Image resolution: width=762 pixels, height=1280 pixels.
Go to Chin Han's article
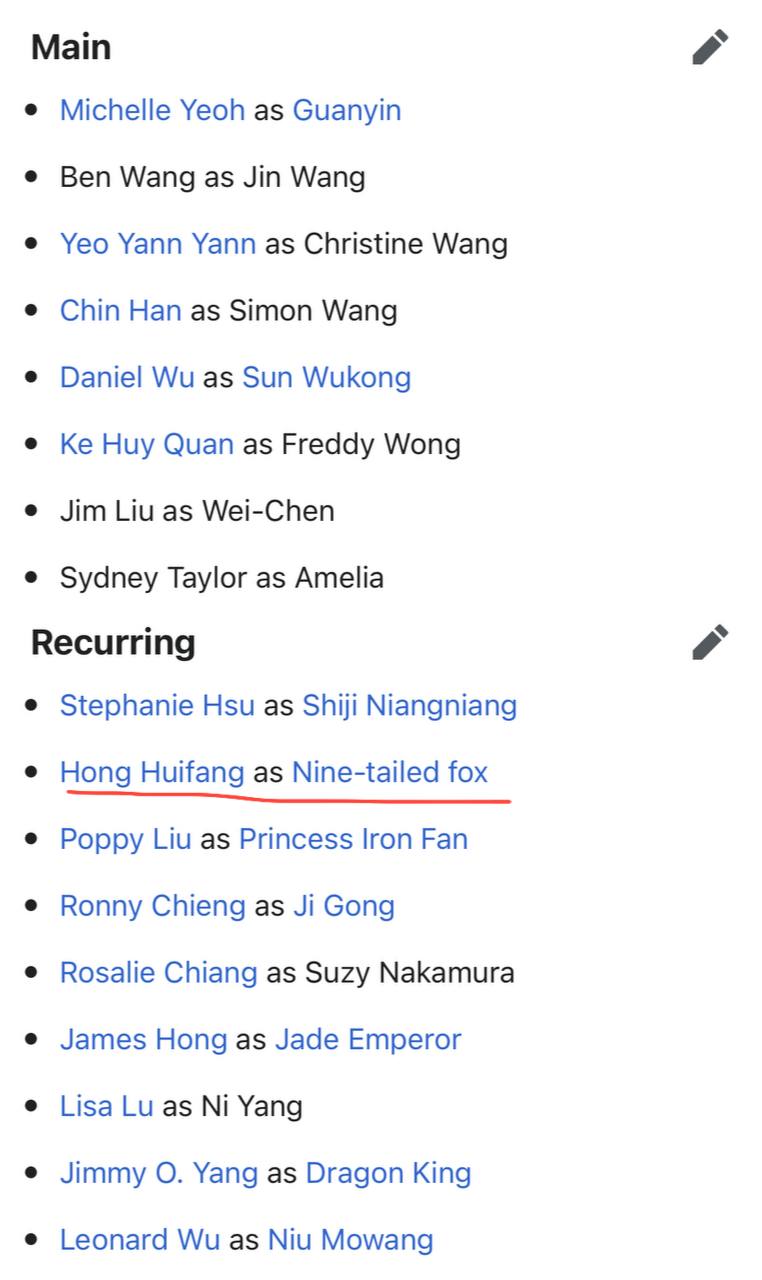(121, 310)
